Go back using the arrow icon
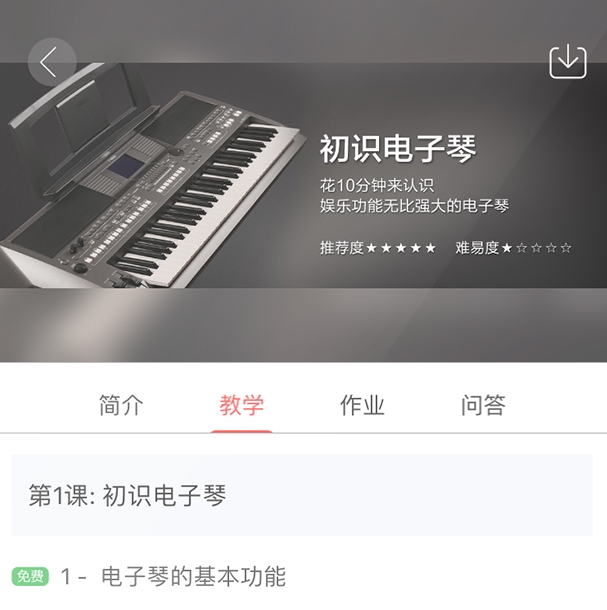 (50, 62)
